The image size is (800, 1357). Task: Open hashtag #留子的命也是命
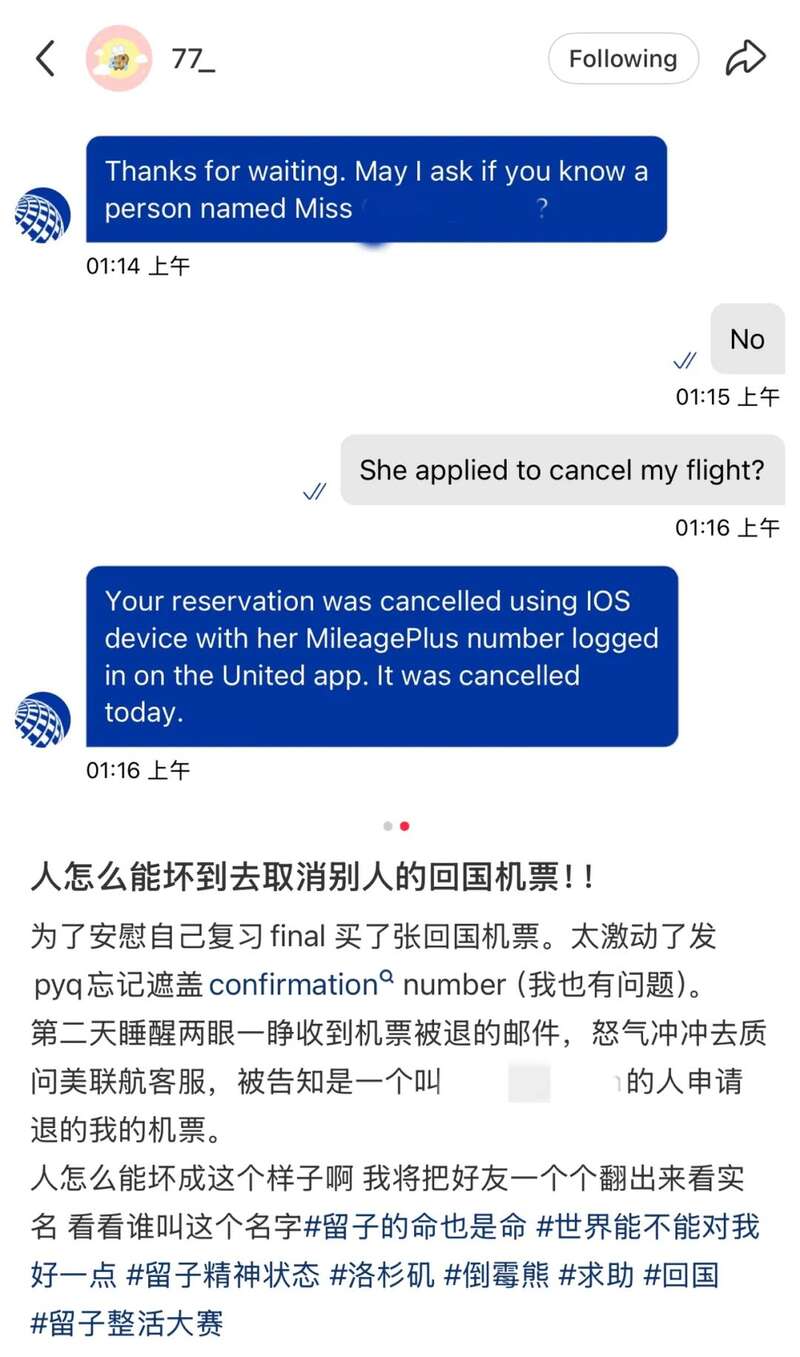coord(415,1226)
